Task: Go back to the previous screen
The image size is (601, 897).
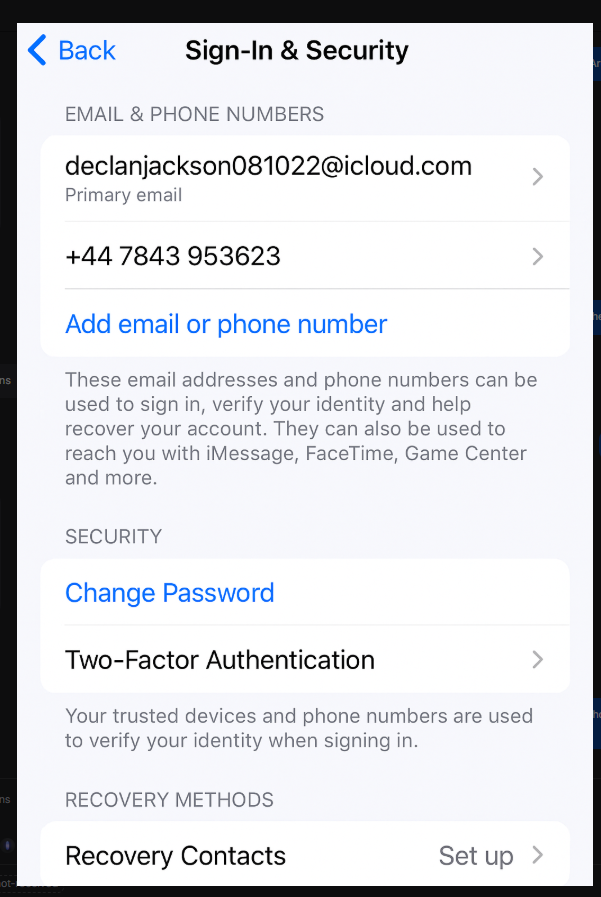Action: (x=72, y=51)
